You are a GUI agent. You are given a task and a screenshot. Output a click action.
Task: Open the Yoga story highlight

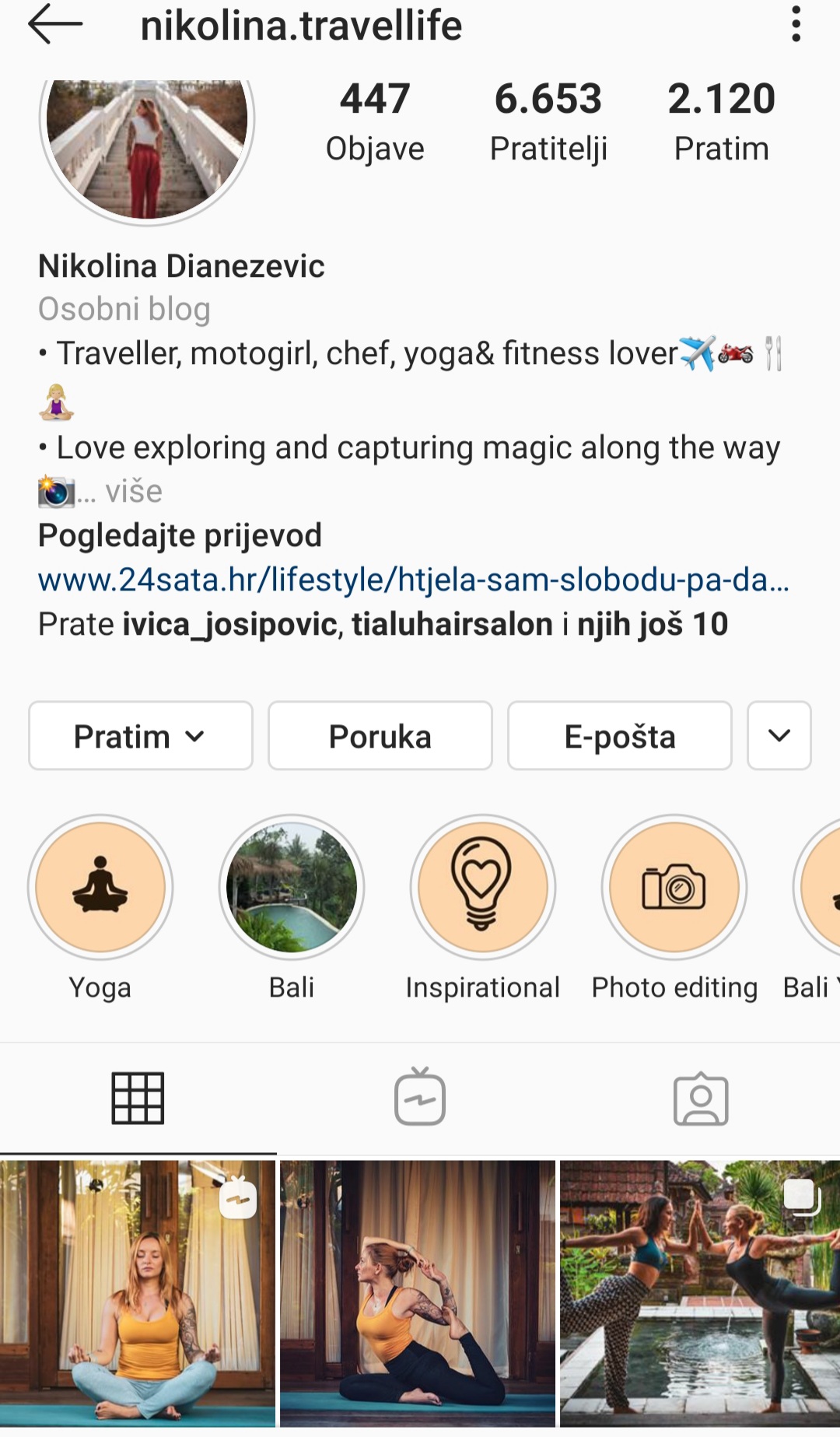click(x=100, y=908)
